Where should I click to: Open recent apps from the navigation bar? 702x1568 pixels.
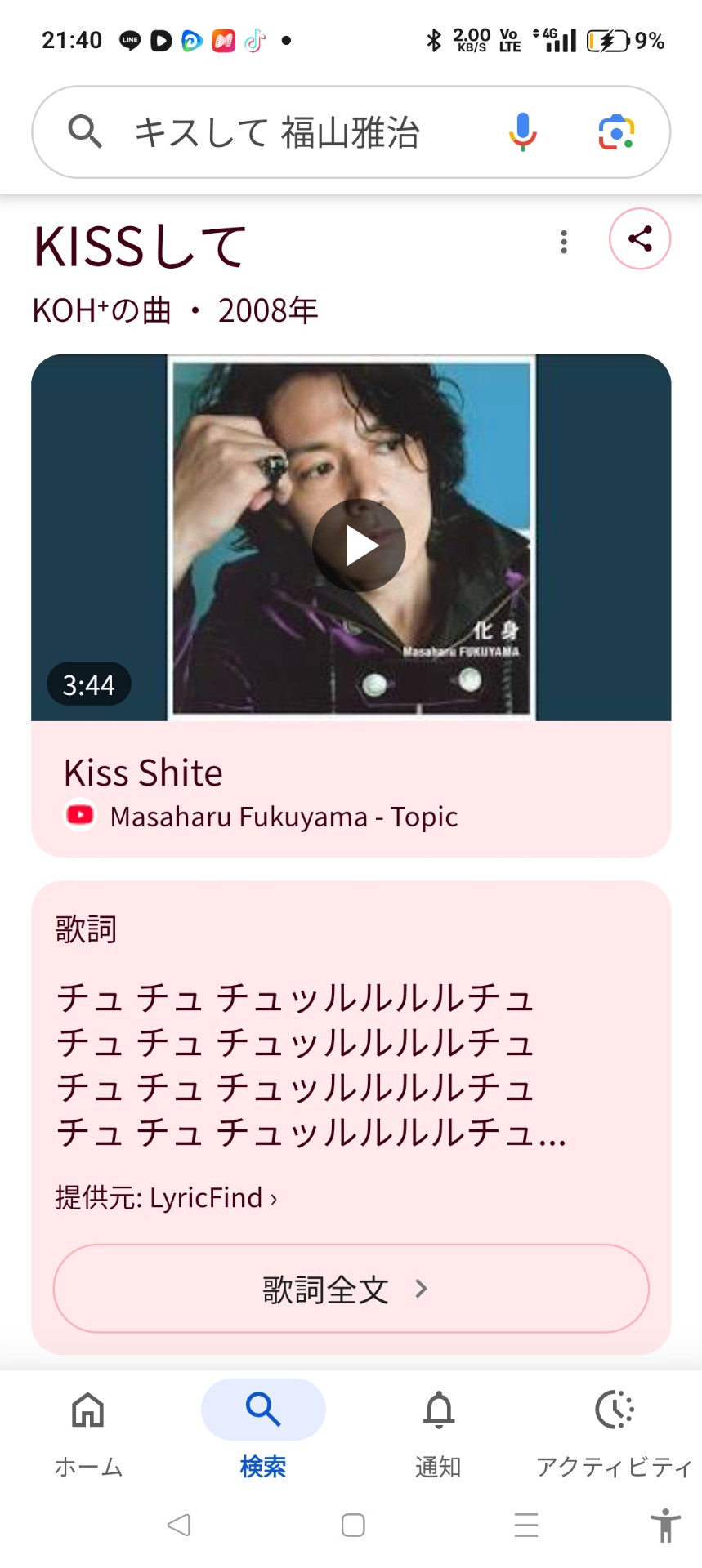(x=526, y=1525)
